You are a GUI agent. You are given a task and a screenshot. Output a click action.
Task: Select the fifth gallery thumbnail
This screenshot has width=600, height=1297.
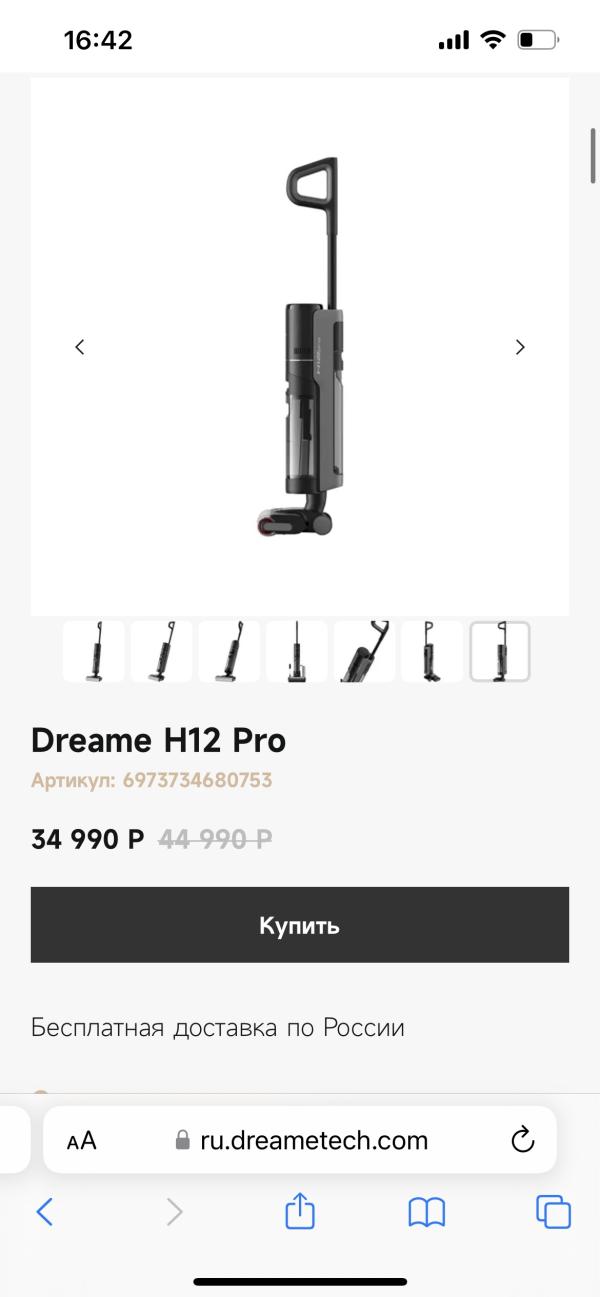coord(364,652)
